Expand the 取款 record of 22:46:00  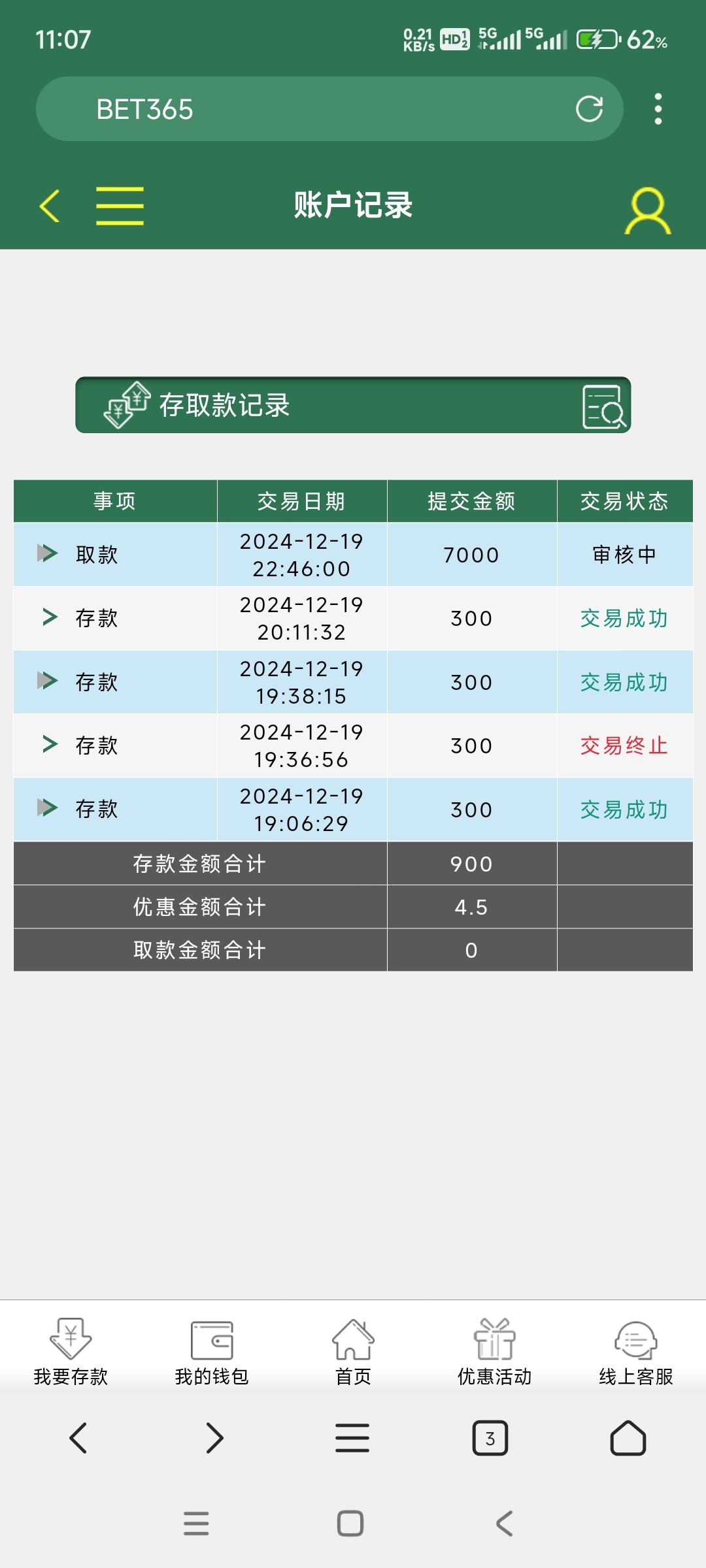click(x=48, y=553)
